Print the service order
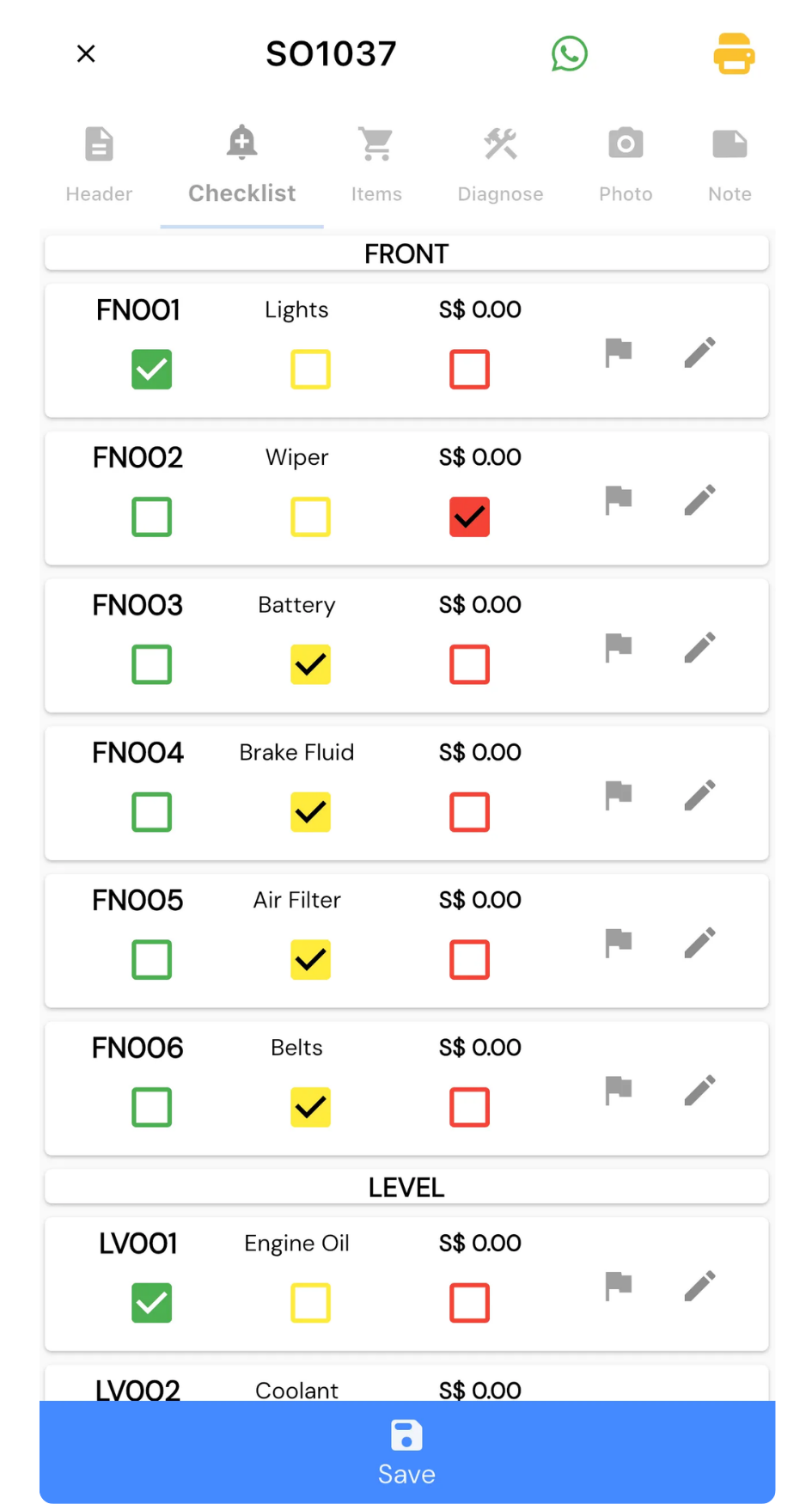812x1504 pixels. point(734,54)
